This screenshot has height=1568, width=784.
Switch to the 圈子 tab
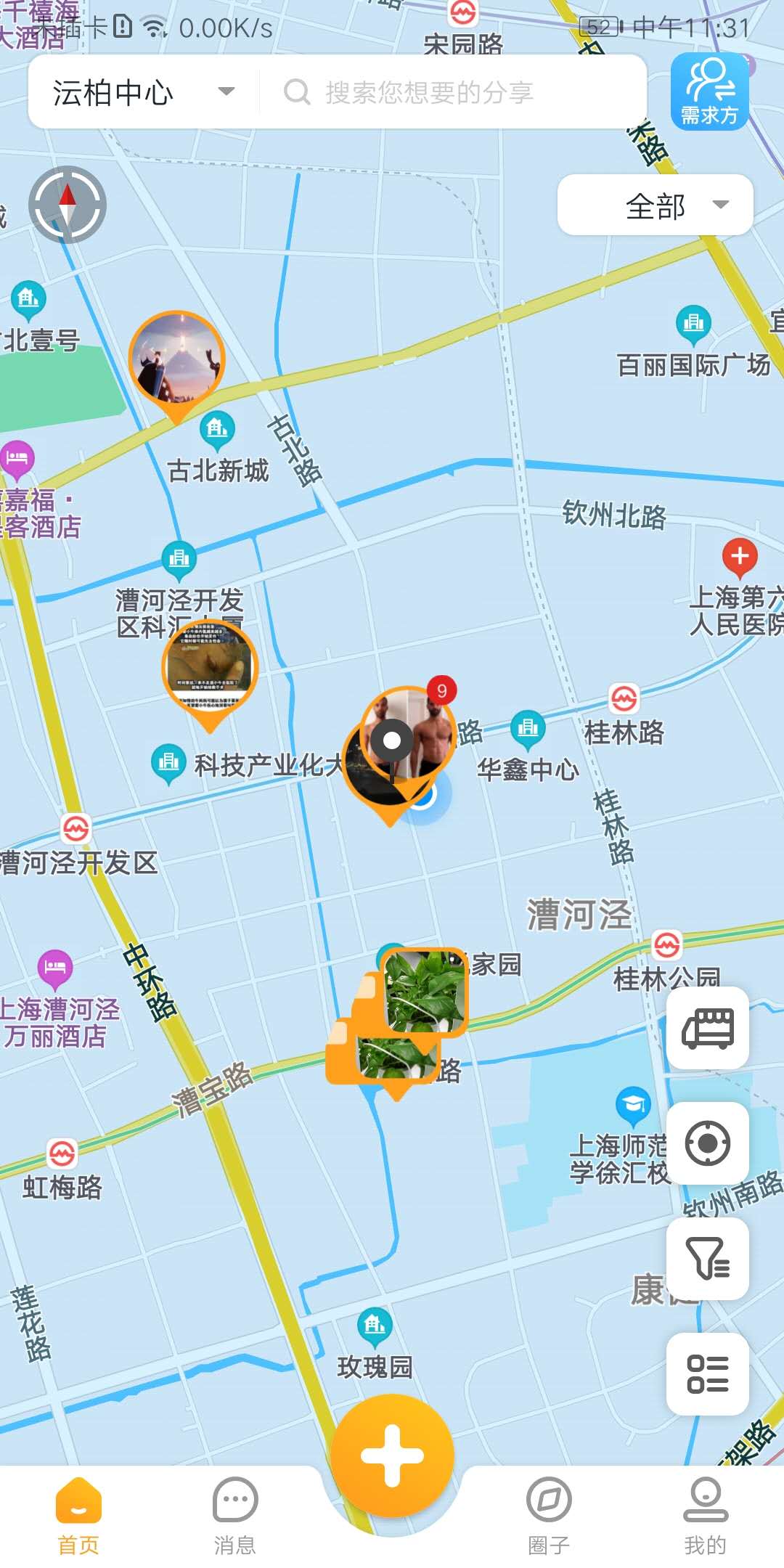(x=549, y=1516)
